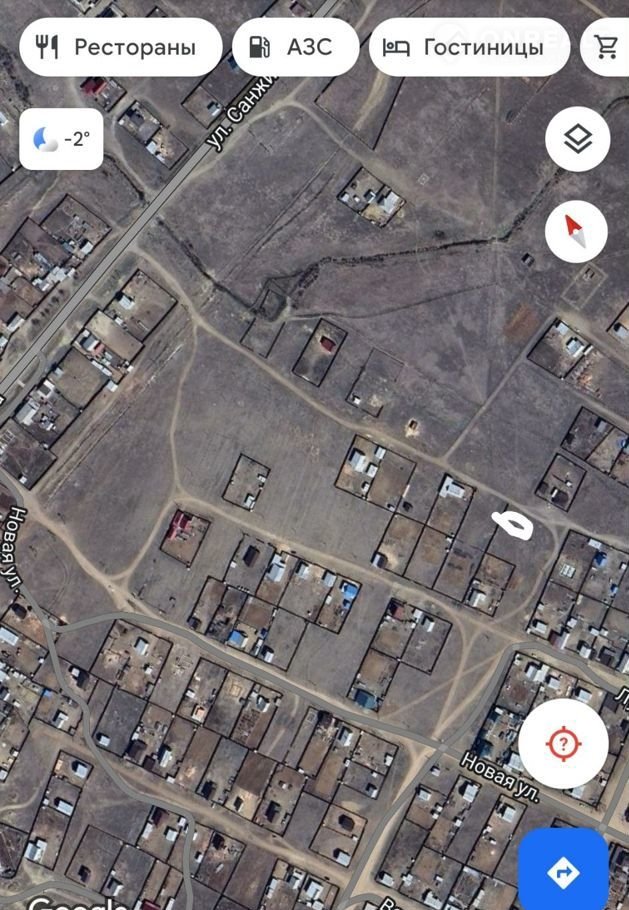Open the map layers selector
Image resolution: width=629 pixels, height=910 pixels.
(x=577, y=139)
